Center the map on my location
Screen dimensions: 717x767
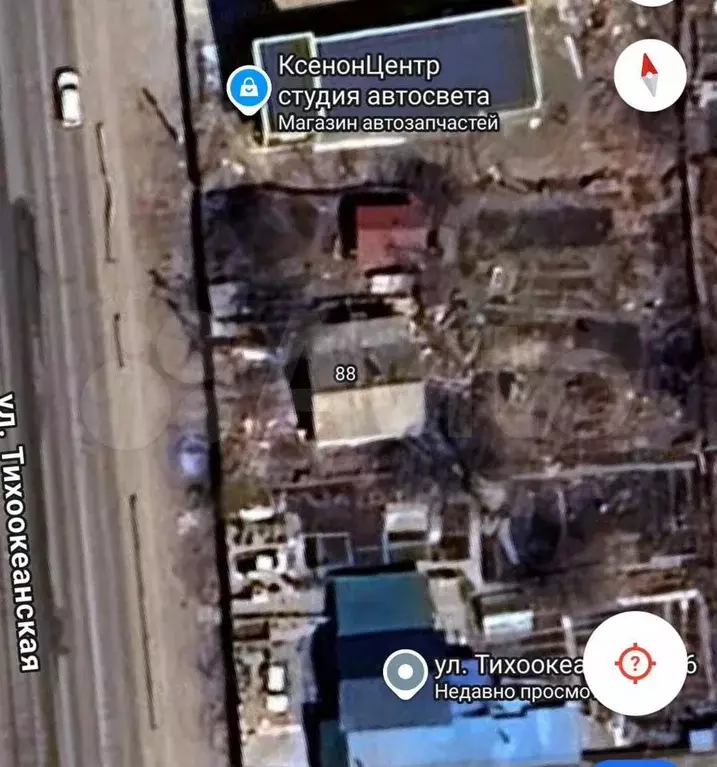click(x=634, y=664)
